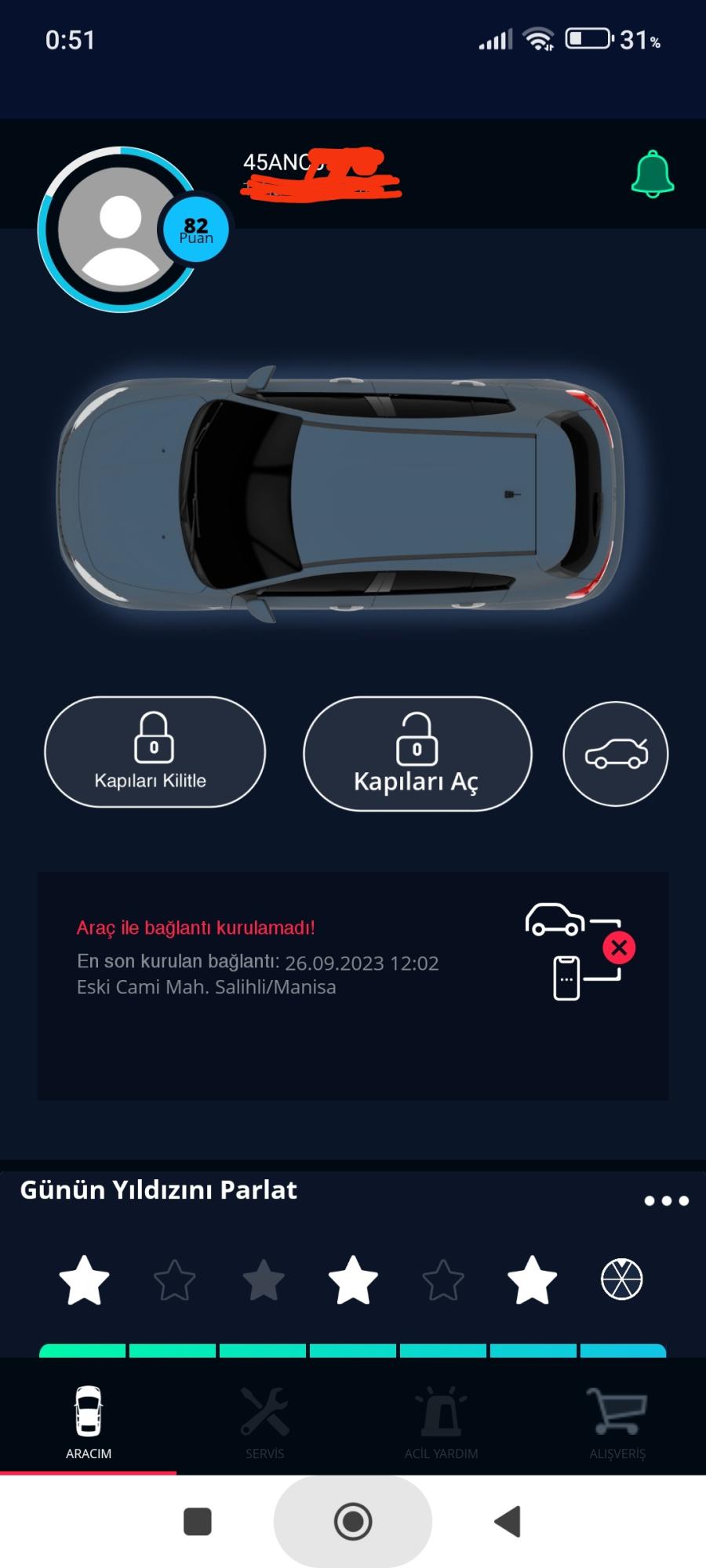Tap Kapıları Kilitle to lock doors
The width and height of the screenshot is (706, 1568).
(155, 752)
